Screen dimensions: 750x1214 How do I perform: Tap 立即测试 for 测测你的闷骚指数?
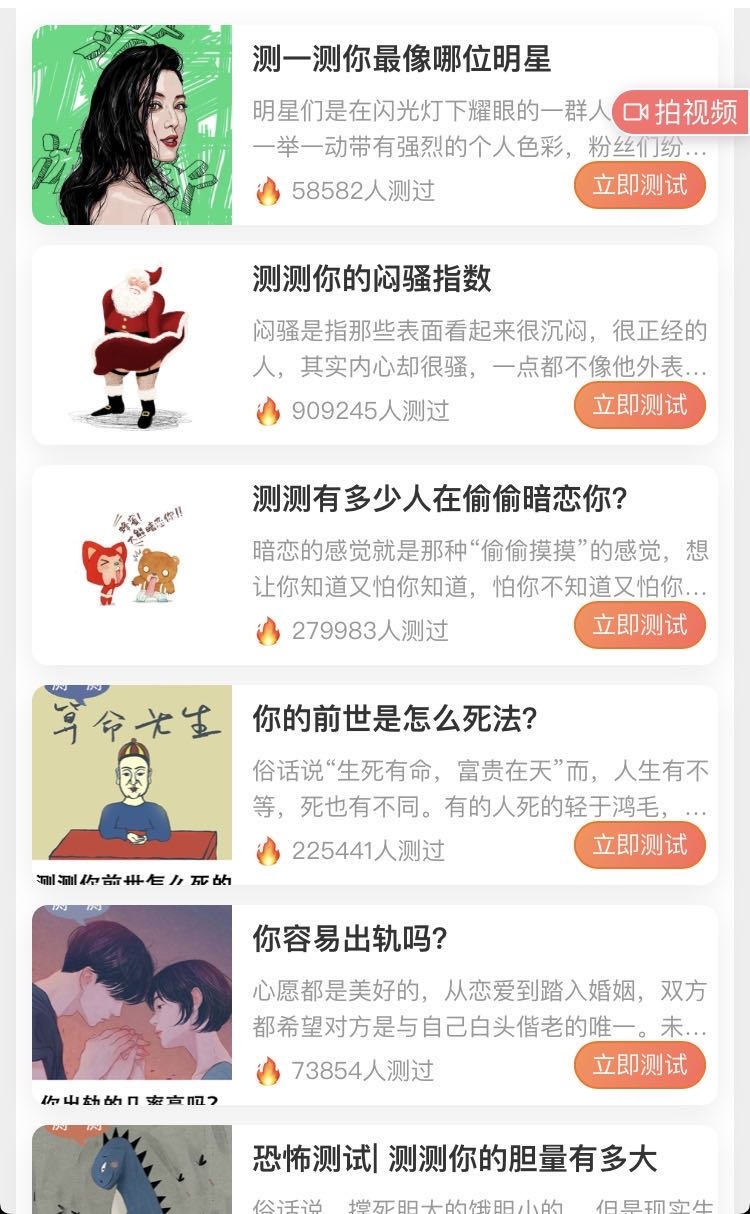click(x=639, y=407)
